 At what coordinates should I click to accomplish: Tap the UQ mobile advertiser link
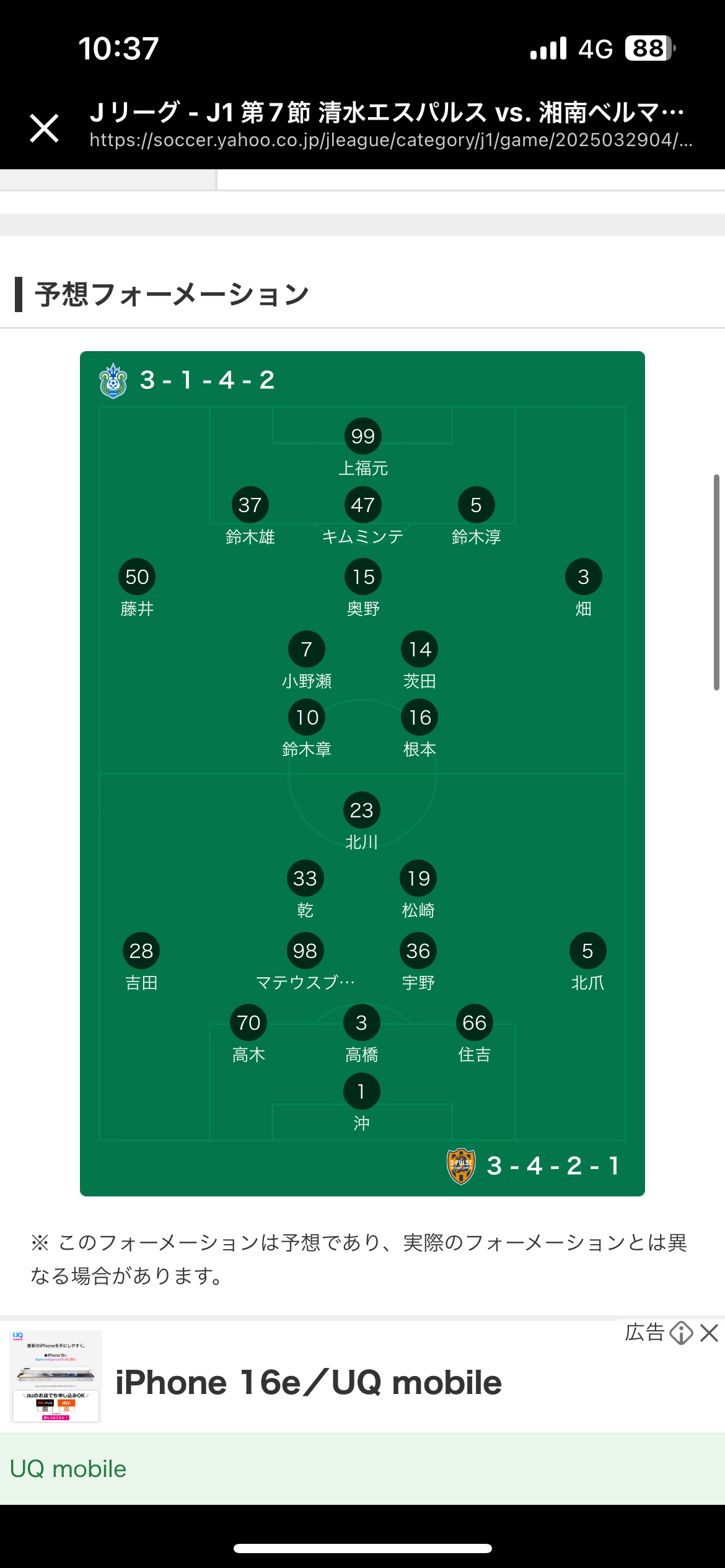(x=68, y=1469)
